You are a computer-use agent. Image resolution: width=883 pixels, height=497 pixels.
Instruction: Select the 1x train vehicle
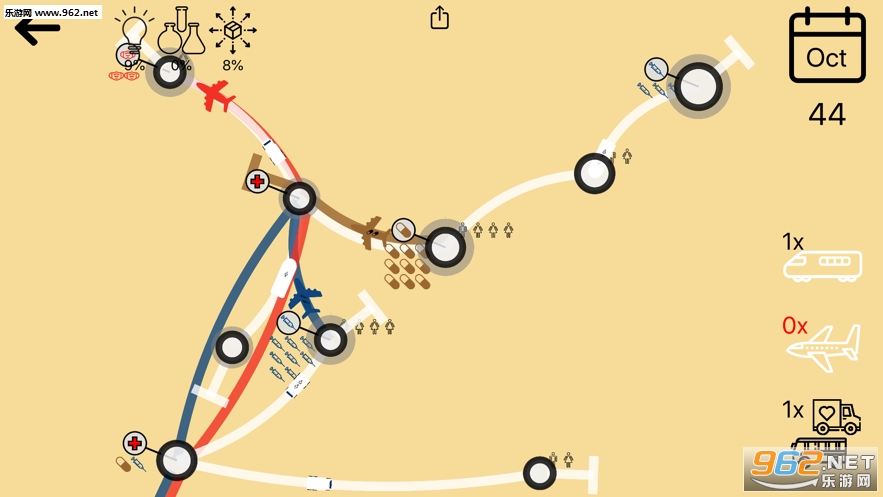pyautogui.click(x=823, y=264)
